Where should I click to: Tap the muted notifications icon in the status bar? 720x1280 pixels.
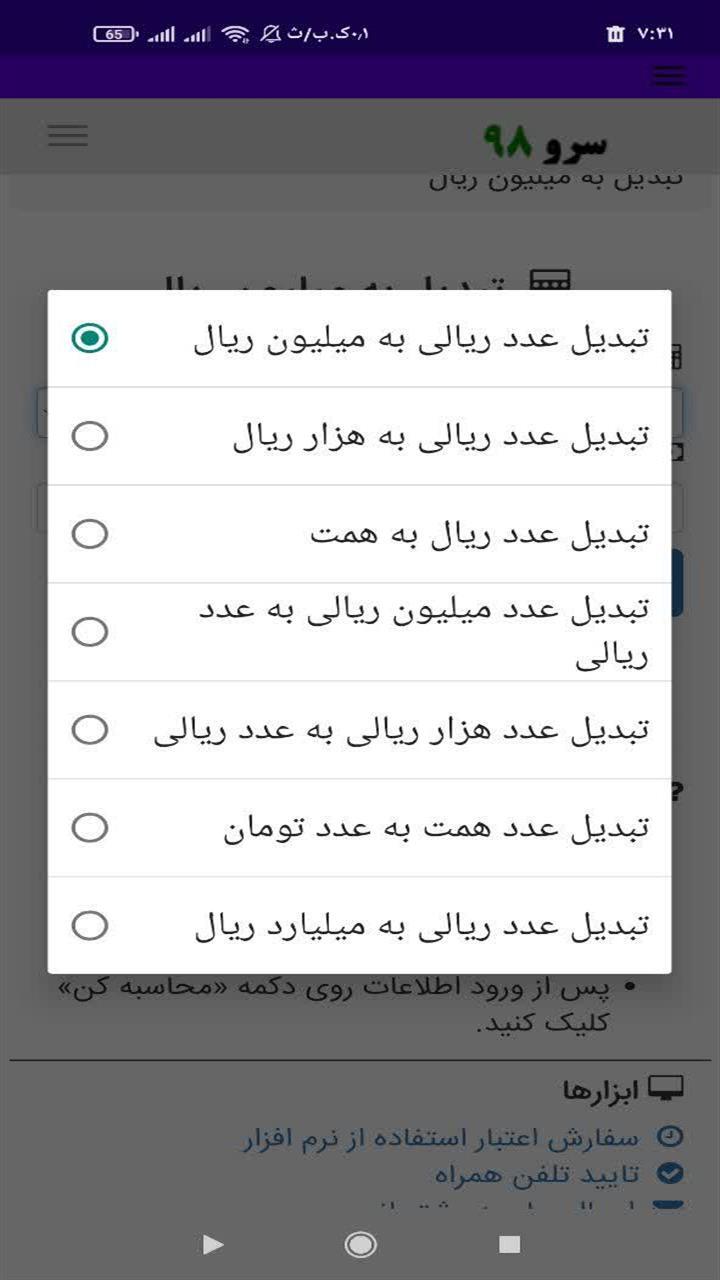click(268, 31)
